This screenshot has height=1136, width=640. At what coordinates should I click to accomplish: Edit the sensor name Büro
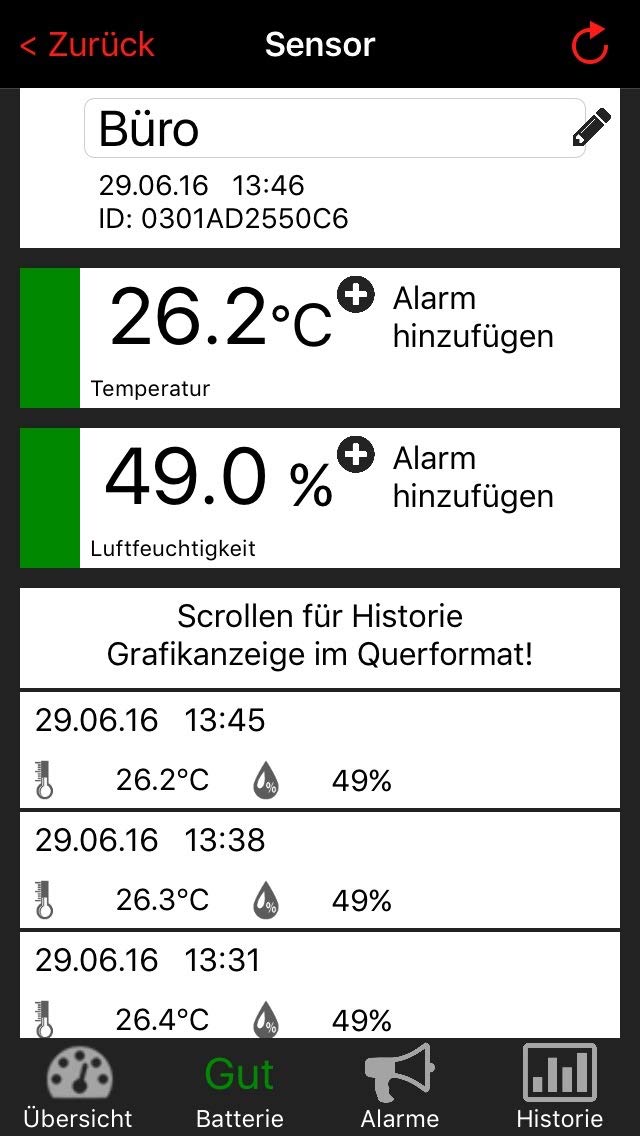point(591,130)
